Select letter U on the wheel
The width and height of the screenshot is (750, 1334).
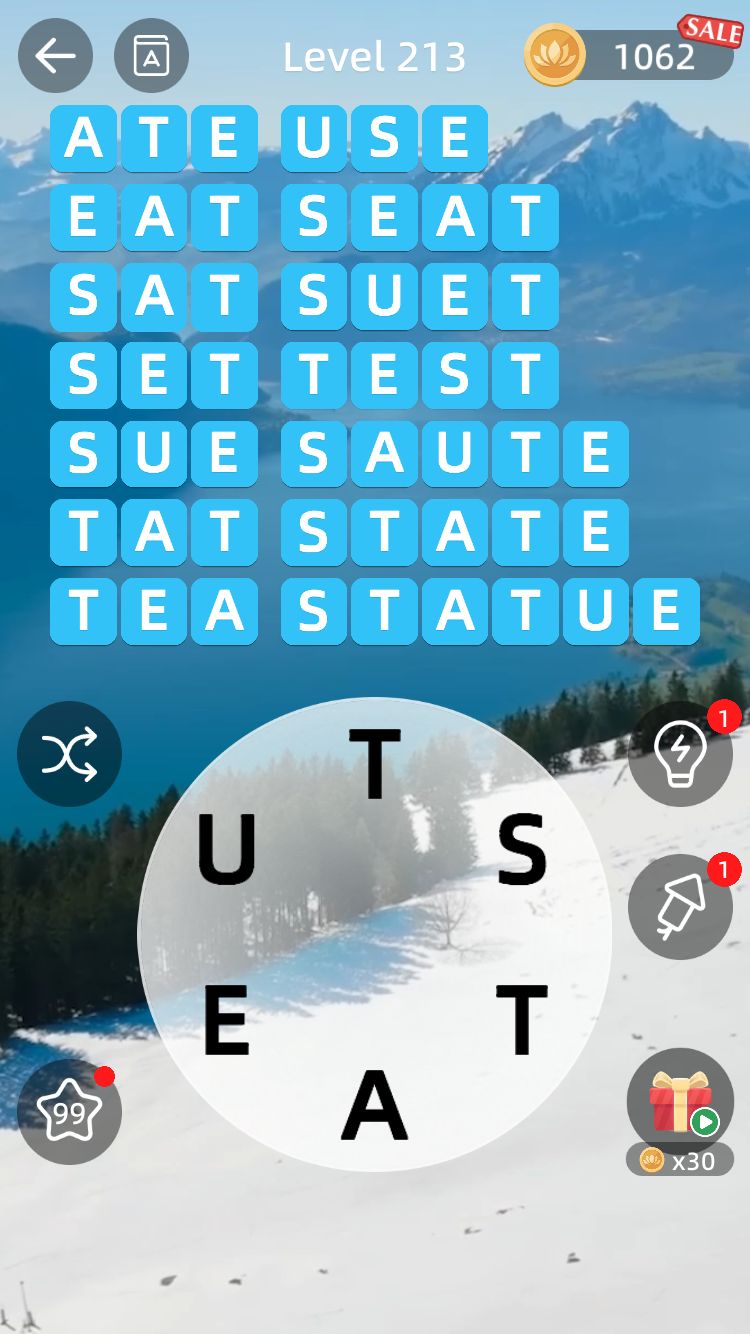pyautogui.click(x=226, y=851)
